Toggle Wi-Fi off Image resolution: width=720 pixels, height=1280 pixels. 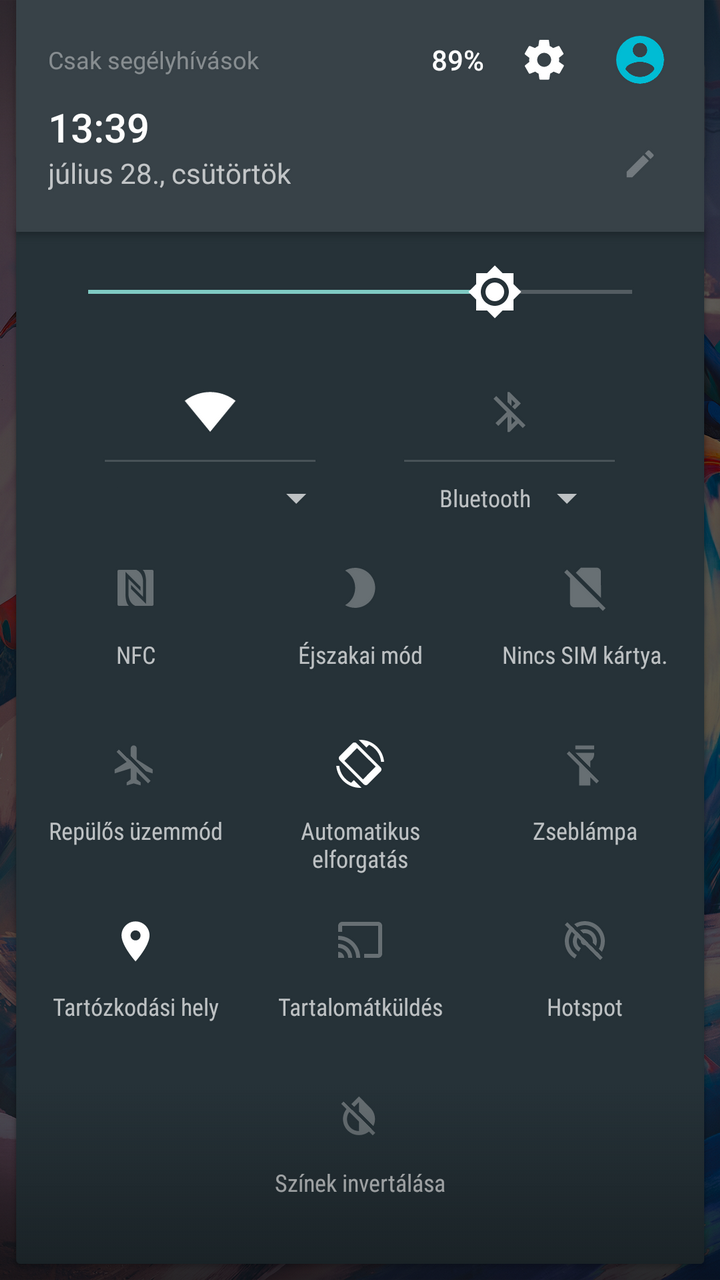point(210,411)
